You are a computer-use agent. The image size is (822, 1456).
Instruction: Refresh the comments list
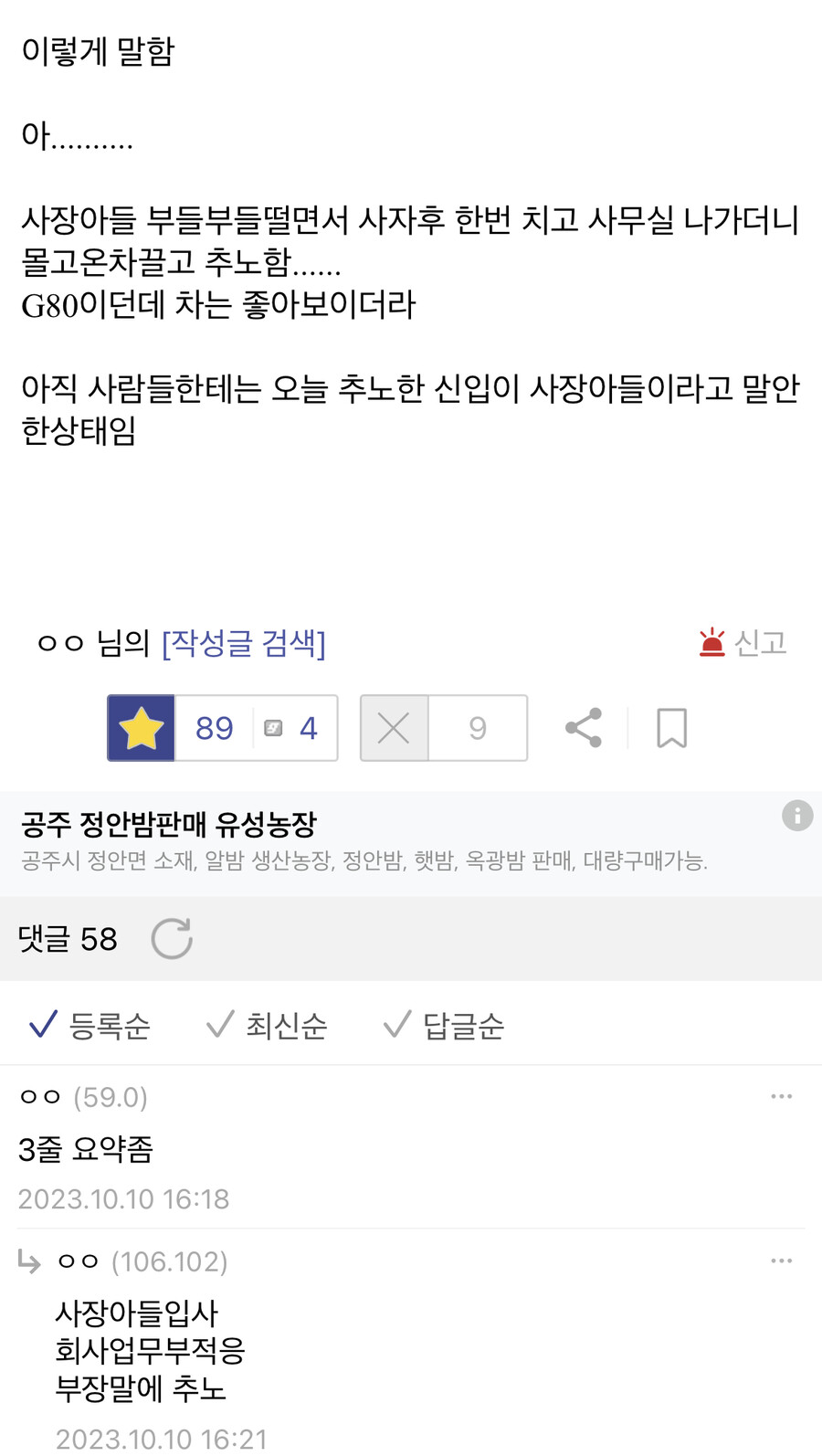pos(172,939)
